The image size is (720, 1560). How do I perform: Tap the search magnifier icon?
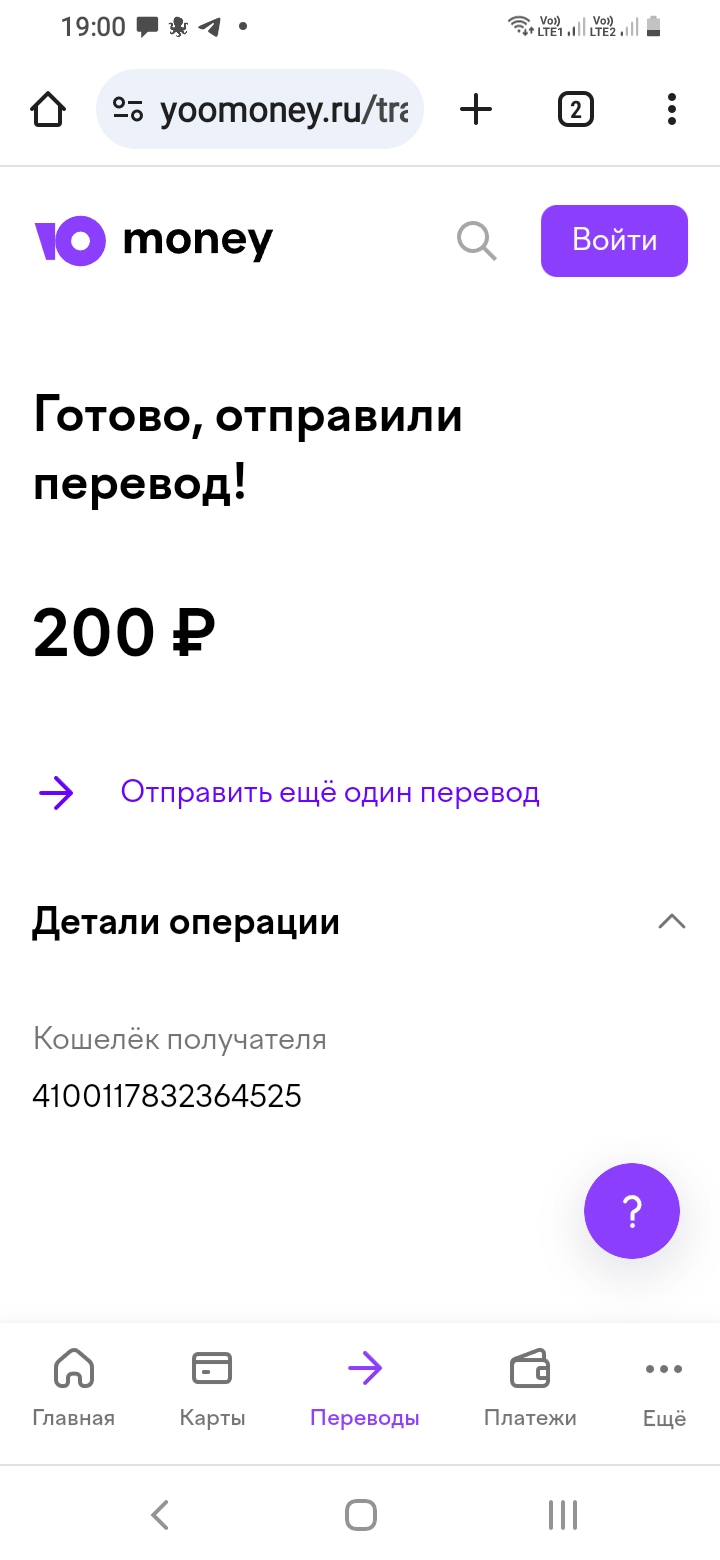point(477,241)
